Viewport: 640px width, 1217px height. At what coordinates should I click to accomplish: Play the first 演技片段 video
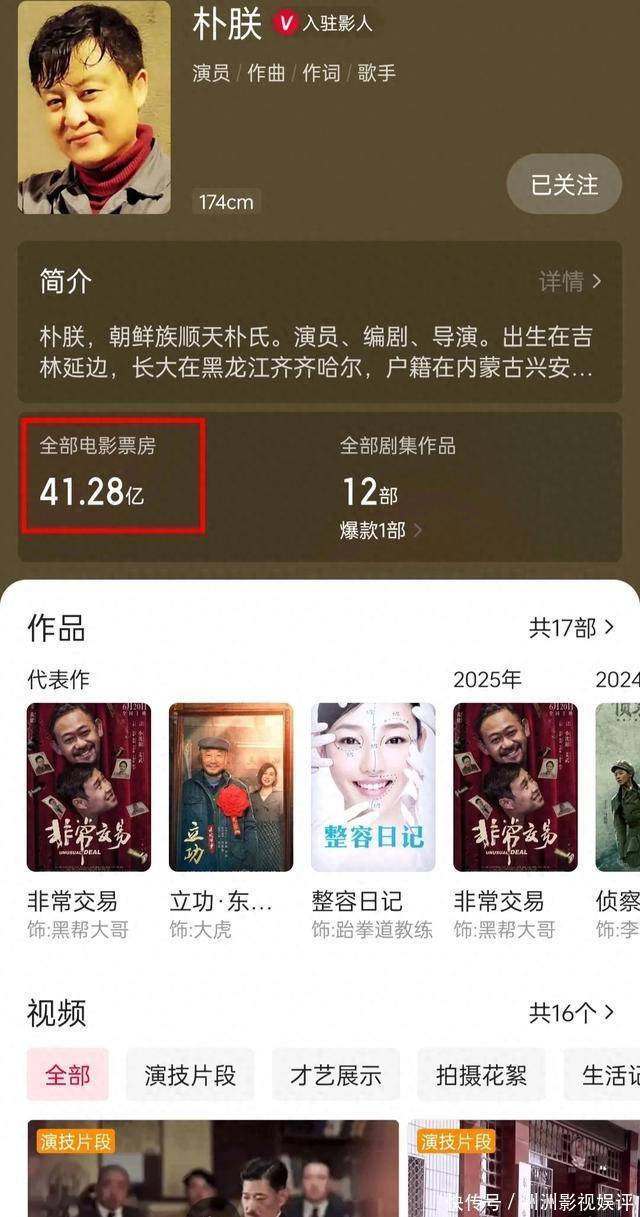pos(213,1170)
